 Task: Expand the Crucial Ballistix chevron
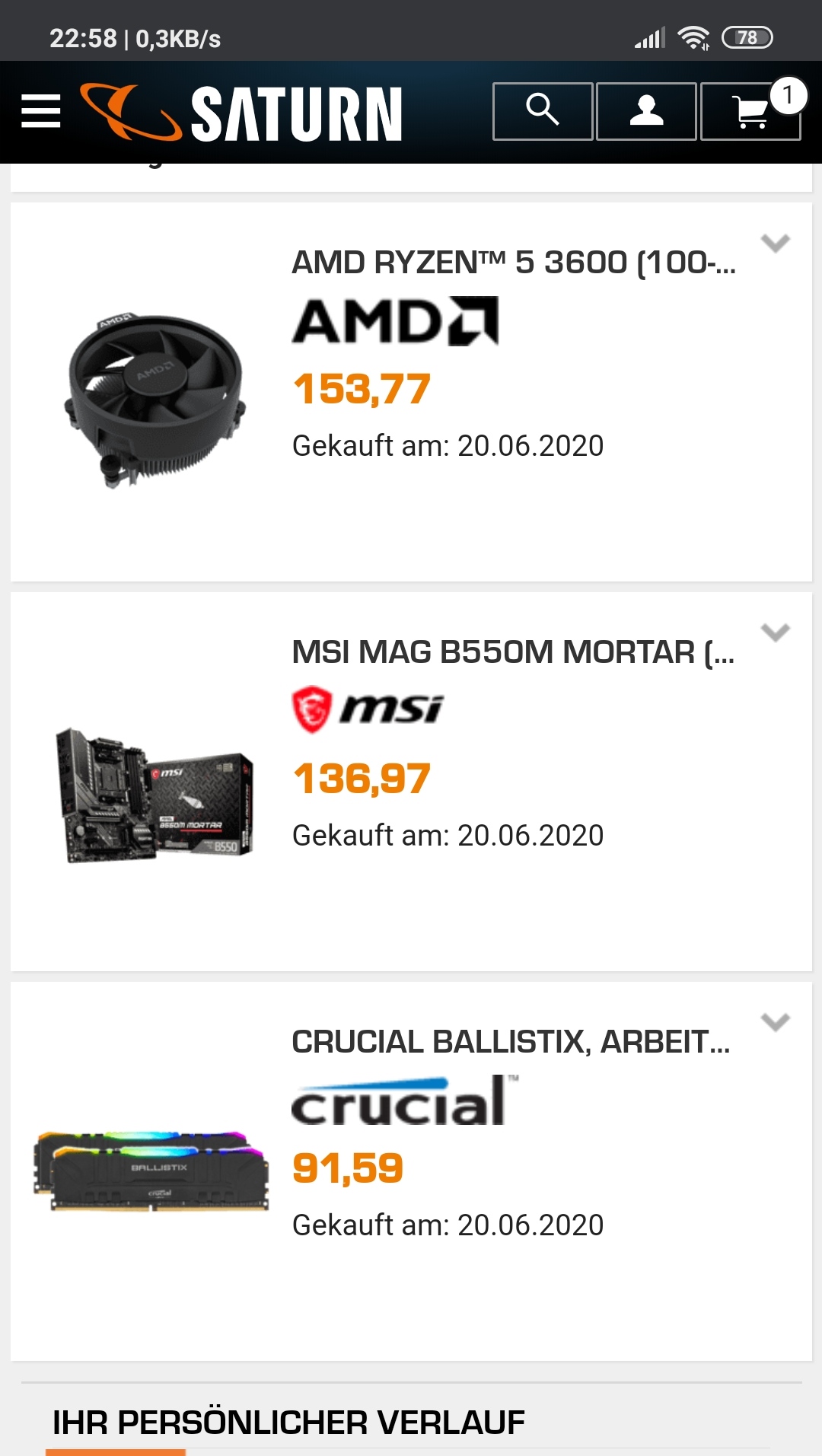(775, 1022)
